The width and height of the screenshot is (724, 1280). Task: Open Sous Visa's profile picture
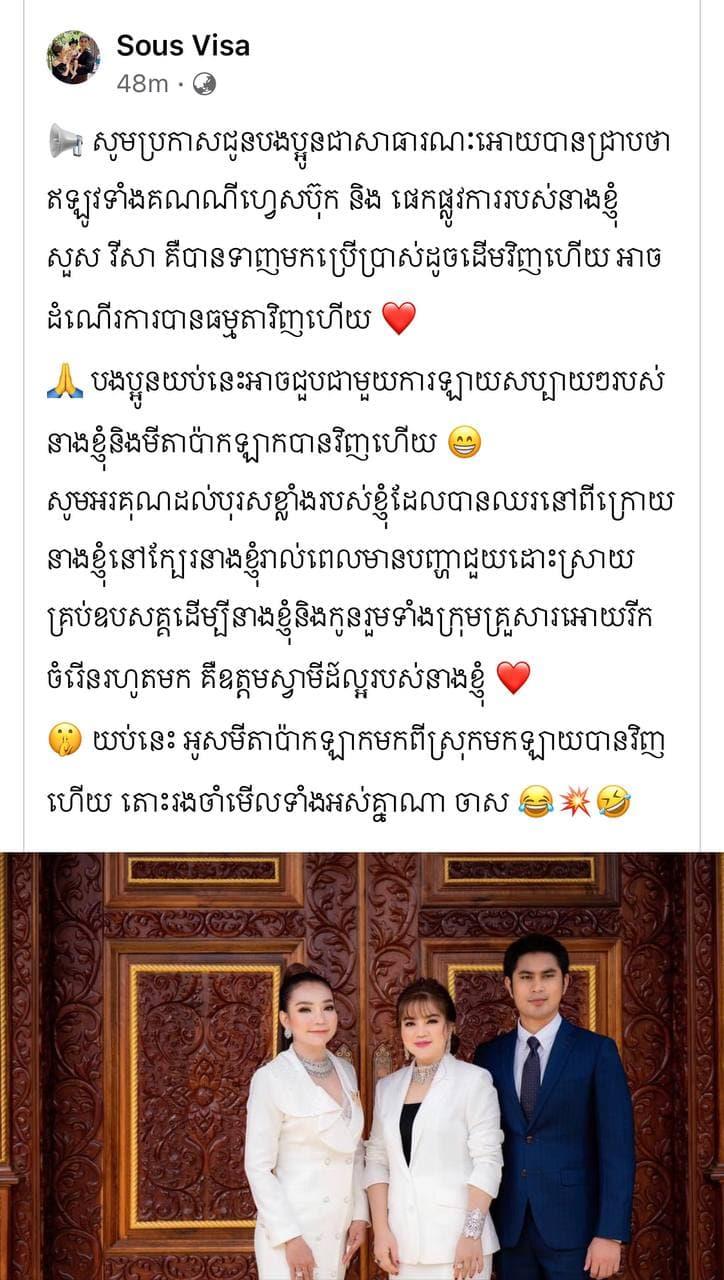point(73,58)
